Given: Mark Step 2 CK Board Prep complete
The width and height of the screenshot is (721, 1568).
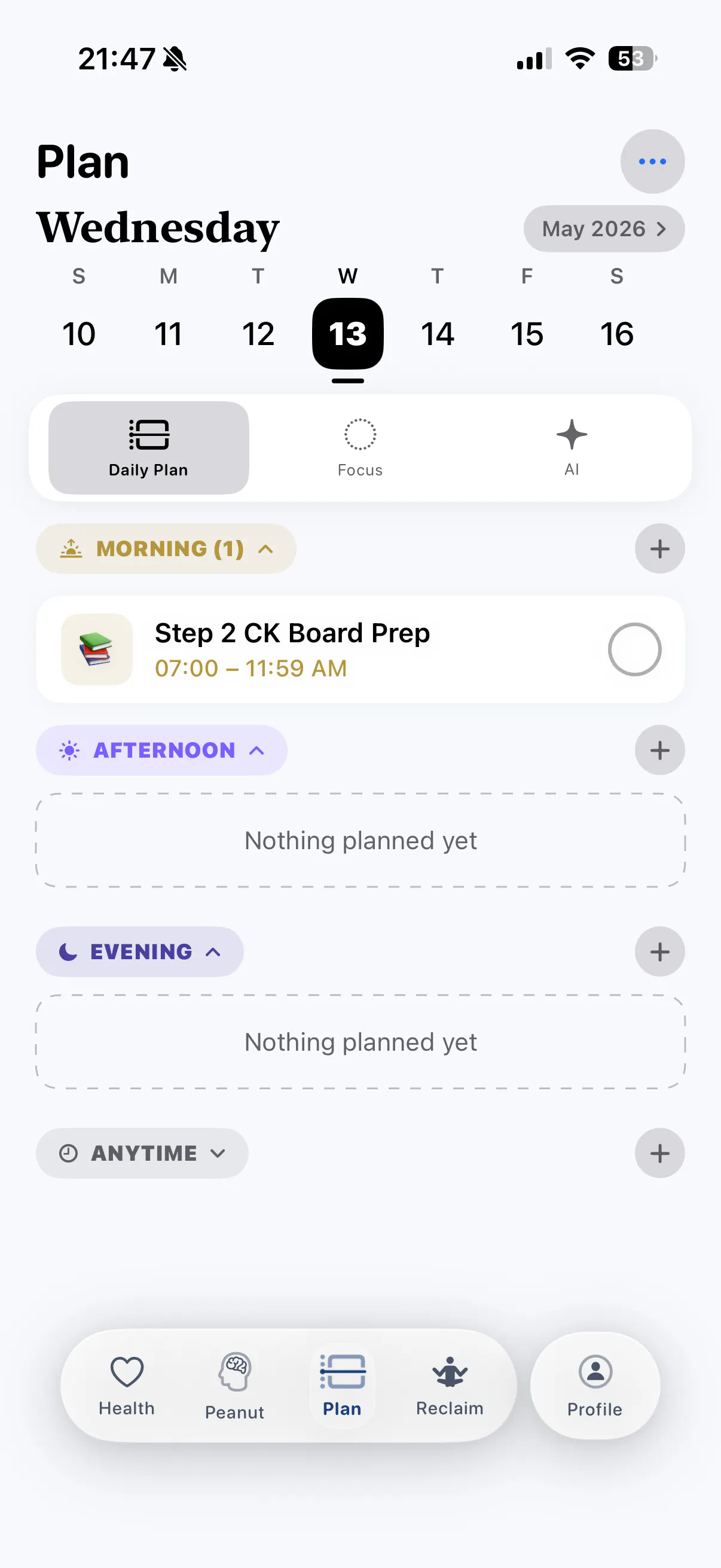Looking at the screenshot, I should click(634, 649).
